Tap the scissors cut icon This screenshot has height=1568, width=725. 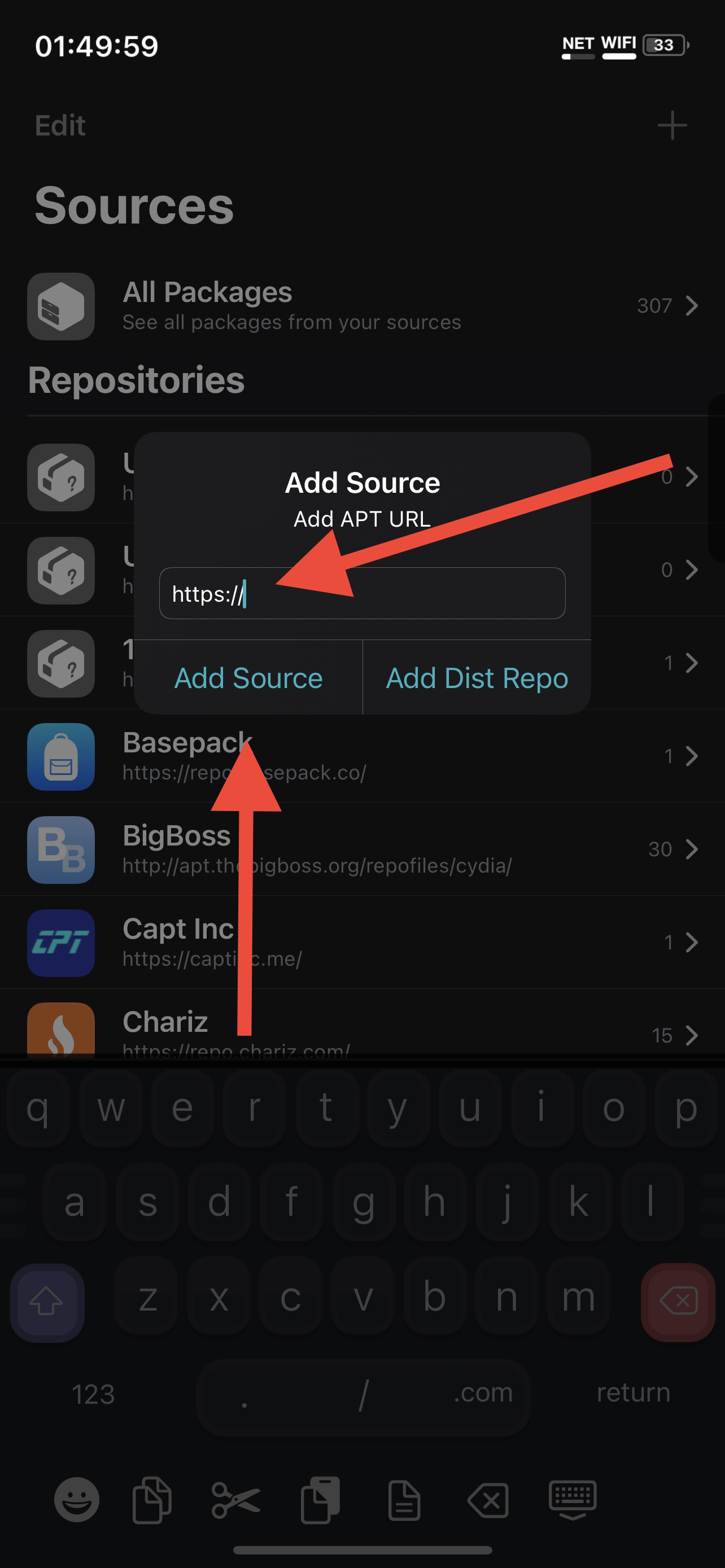235,1499
